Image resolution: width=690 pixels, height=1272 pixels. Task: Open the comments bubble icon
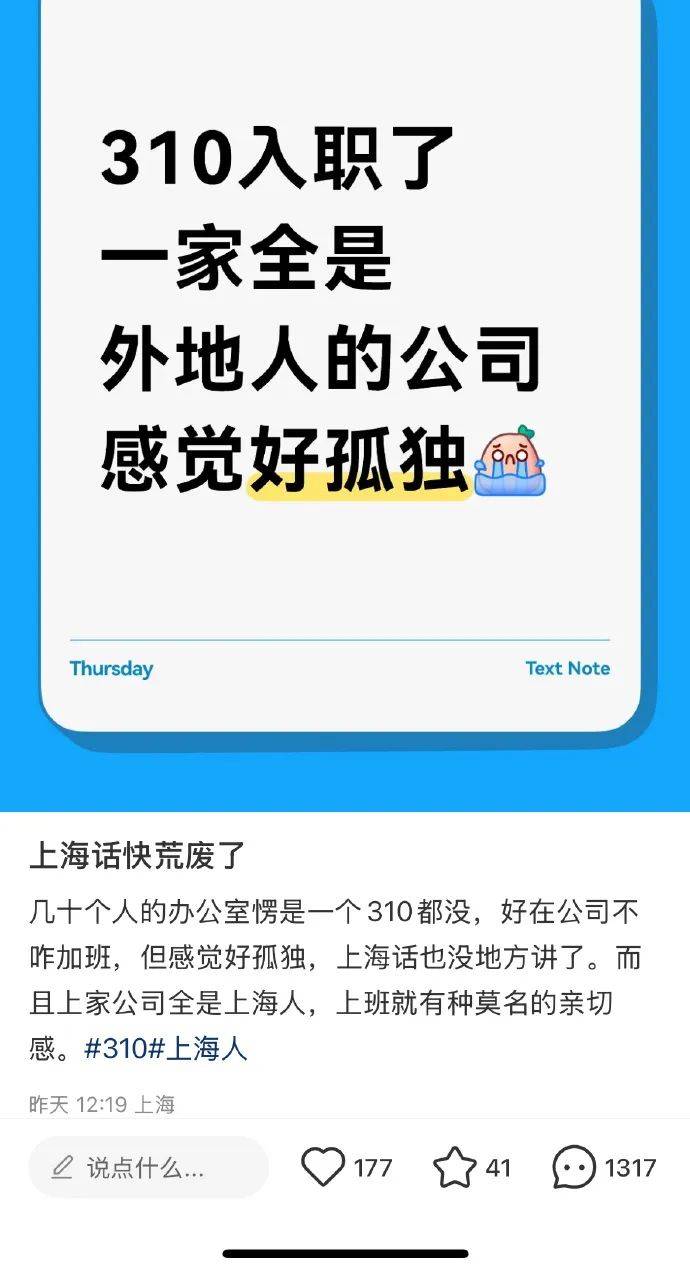click(574, 1167)
